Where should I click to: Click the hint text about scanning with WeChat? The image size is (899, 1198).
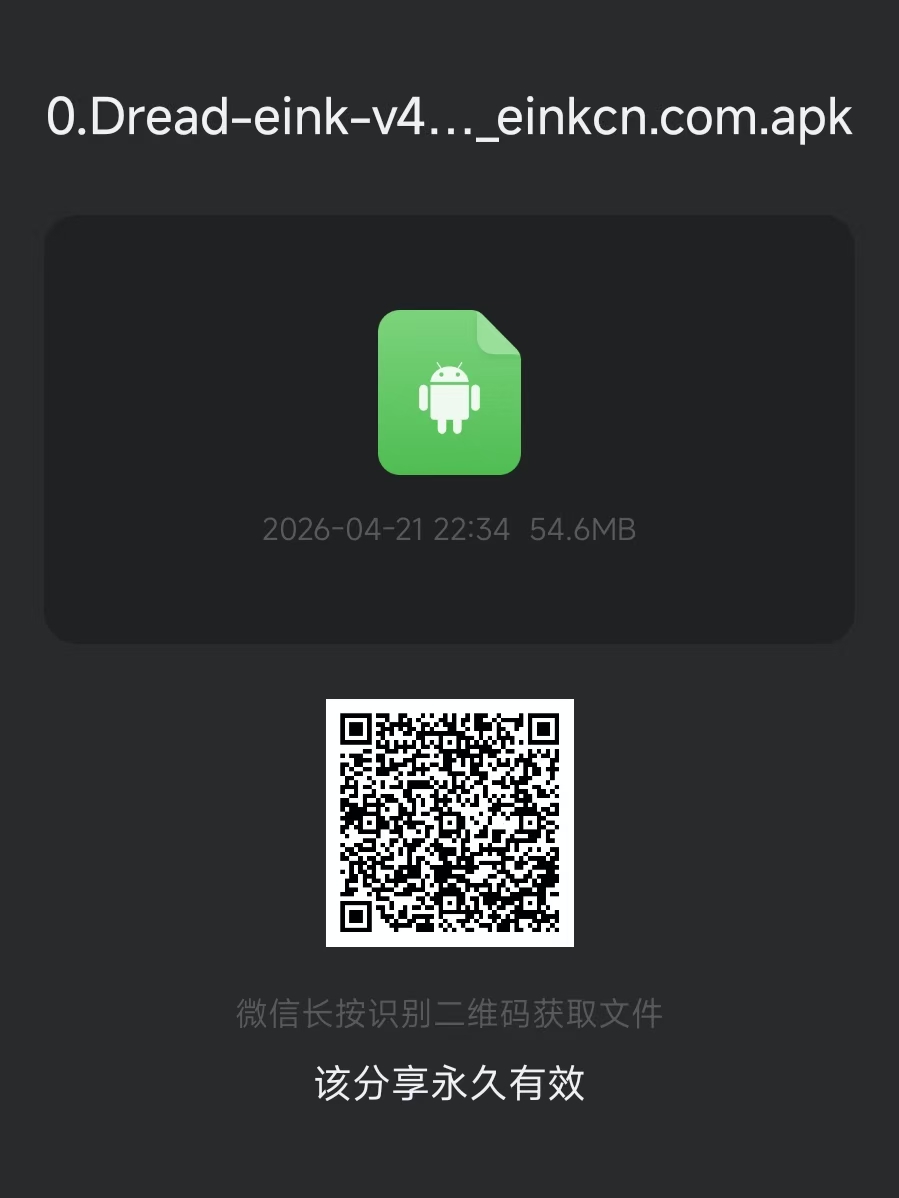(449, 1013)
